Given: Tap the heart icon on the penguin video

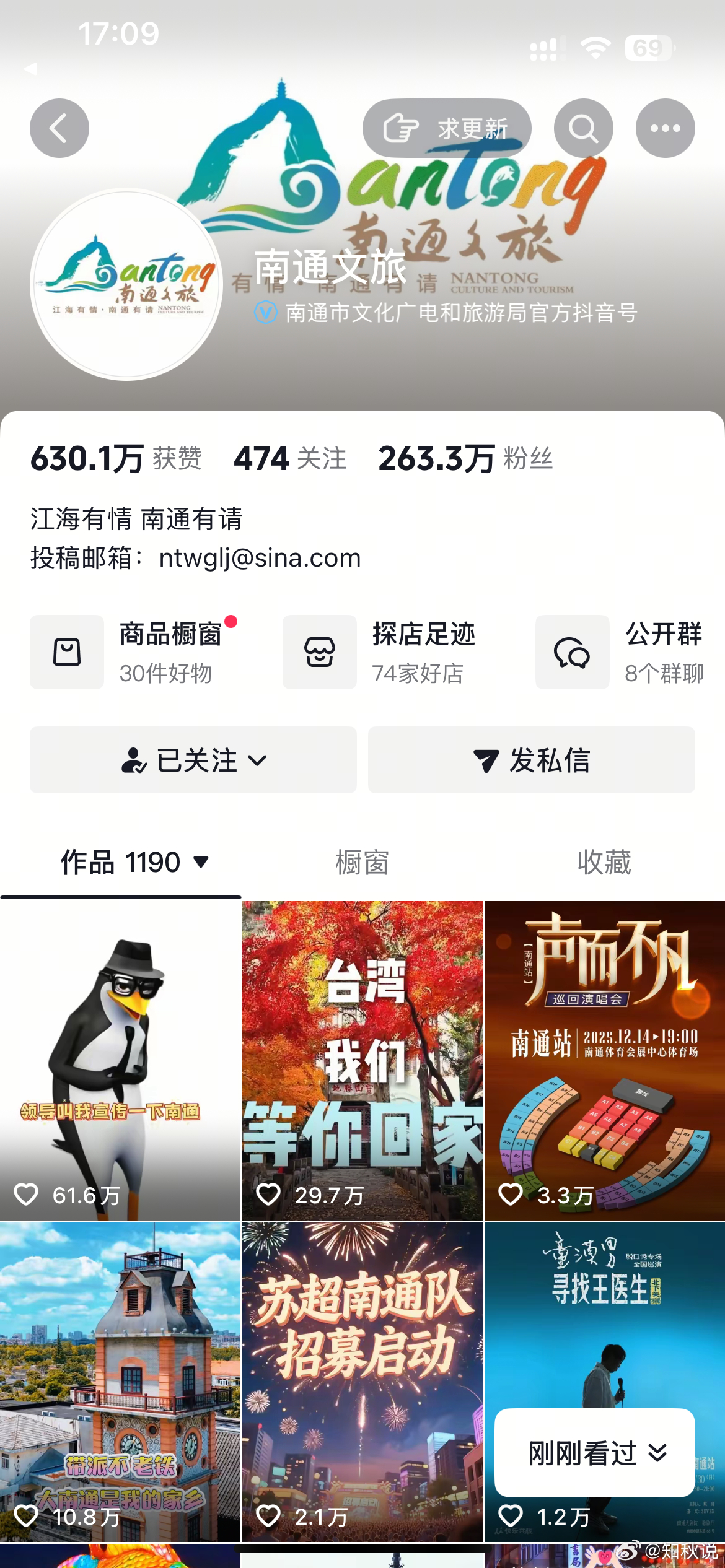Looking at the screenshot, I should (x=27, y=1195).
